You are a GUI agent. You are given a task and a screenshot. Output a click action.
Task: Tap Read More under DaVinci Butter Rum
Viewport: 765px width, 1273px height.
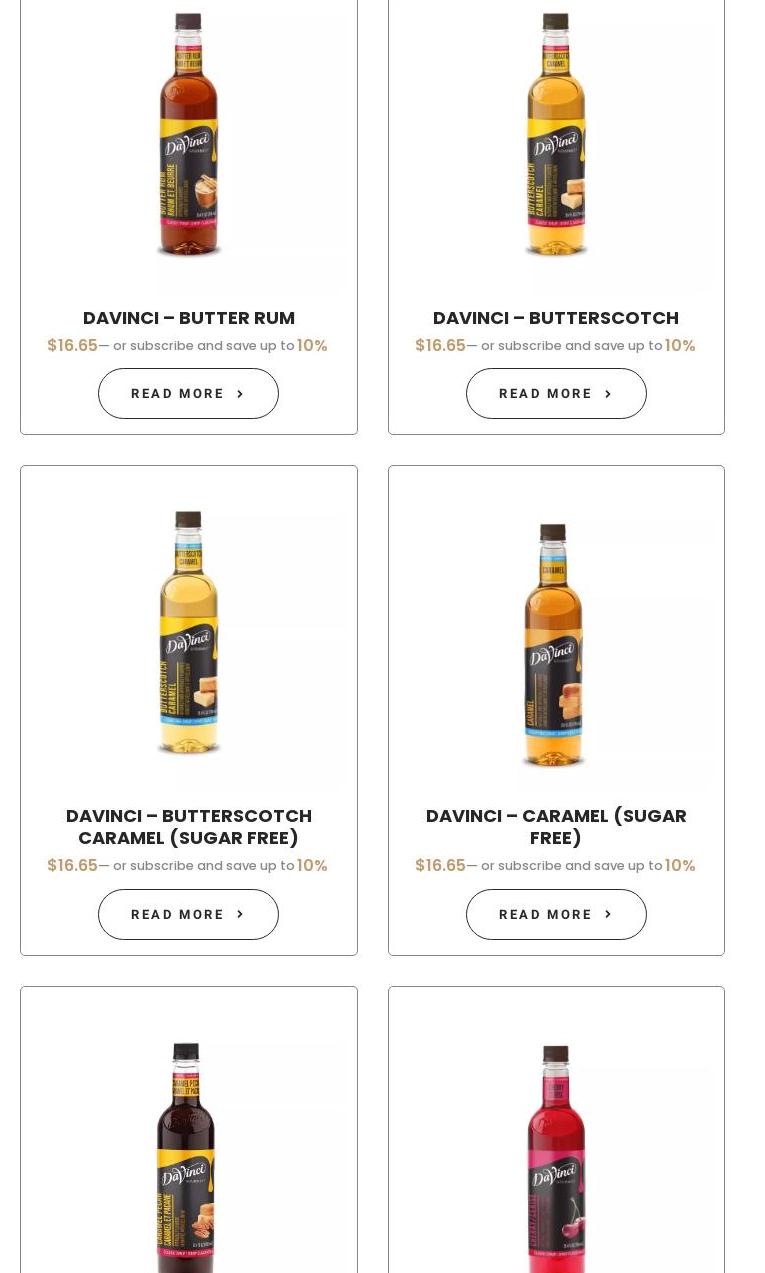(x=188, y=393)
